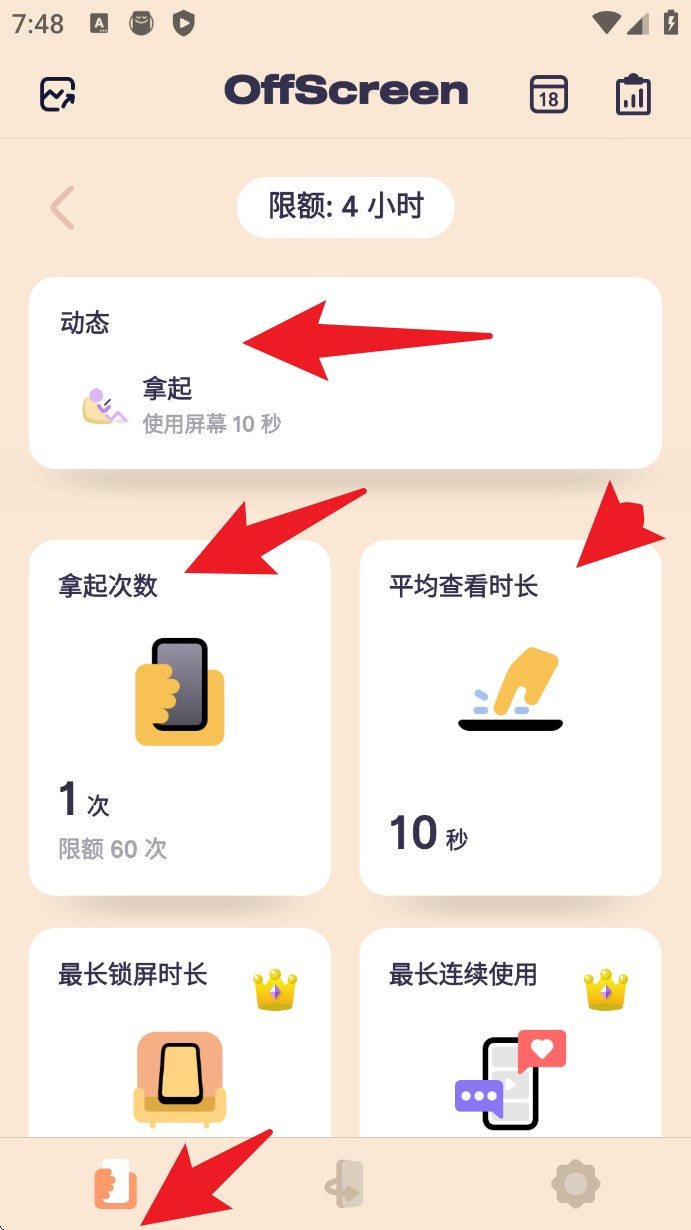The width and height of the screenshot is (691, 1230).
Task: Open the statistics report icon
Action: 633,94
